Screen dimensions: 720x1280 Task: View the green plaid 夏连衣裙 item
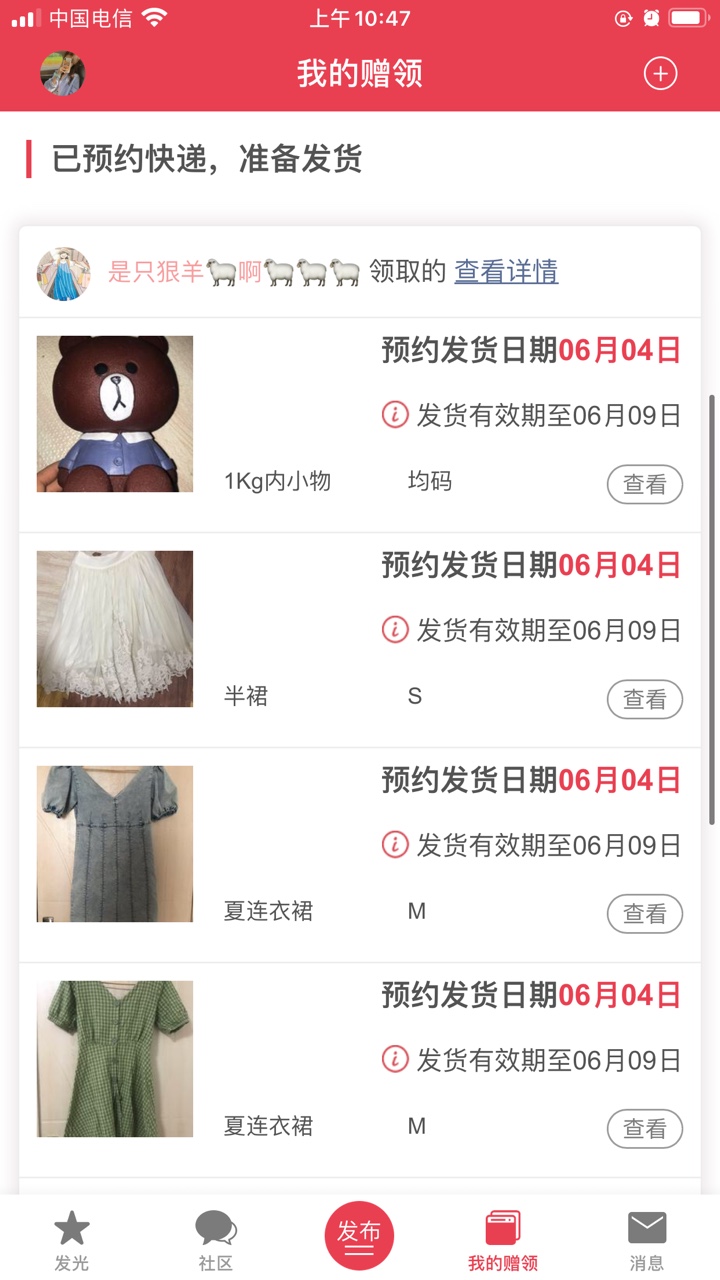[x=644, y=1129]
